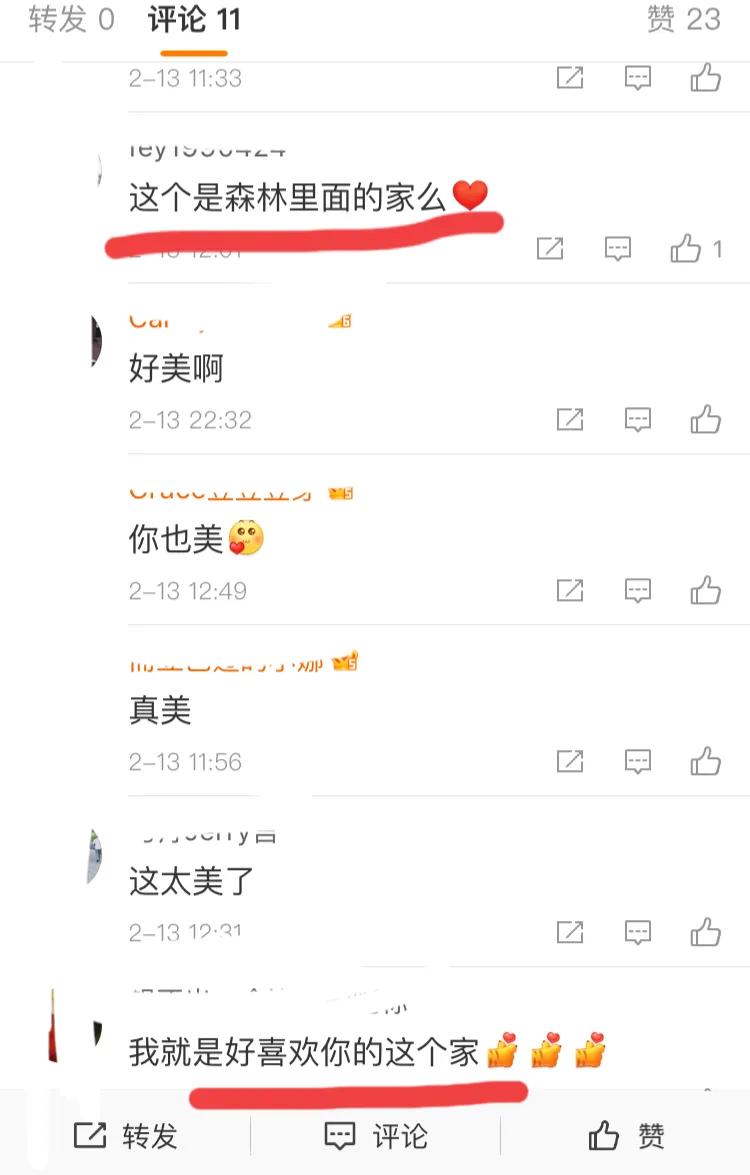Repost the comment '这太美了'
The image size is (750, 1175).
tap(569, 932)
